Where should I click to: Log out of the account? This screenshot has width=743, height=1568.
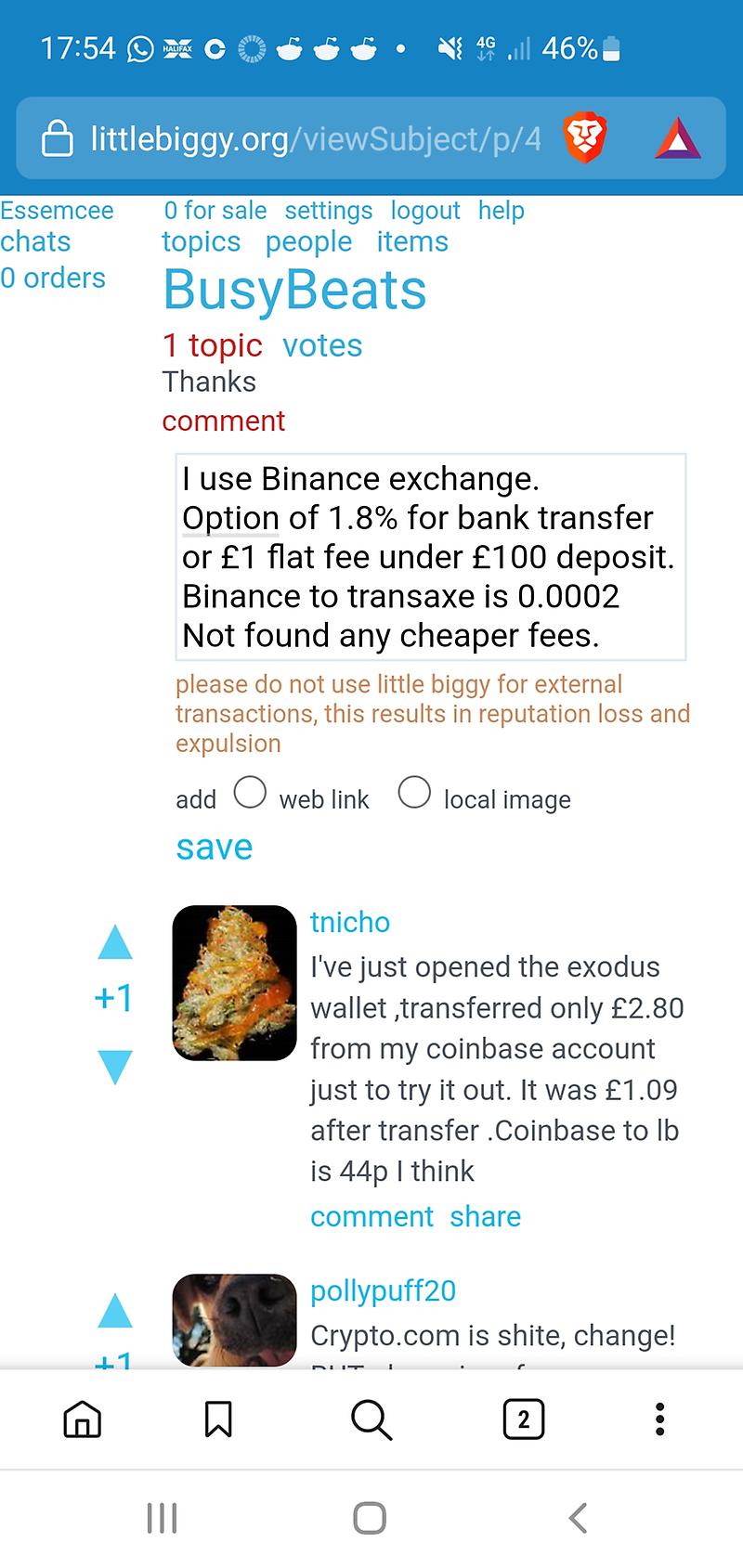point(425,211)
